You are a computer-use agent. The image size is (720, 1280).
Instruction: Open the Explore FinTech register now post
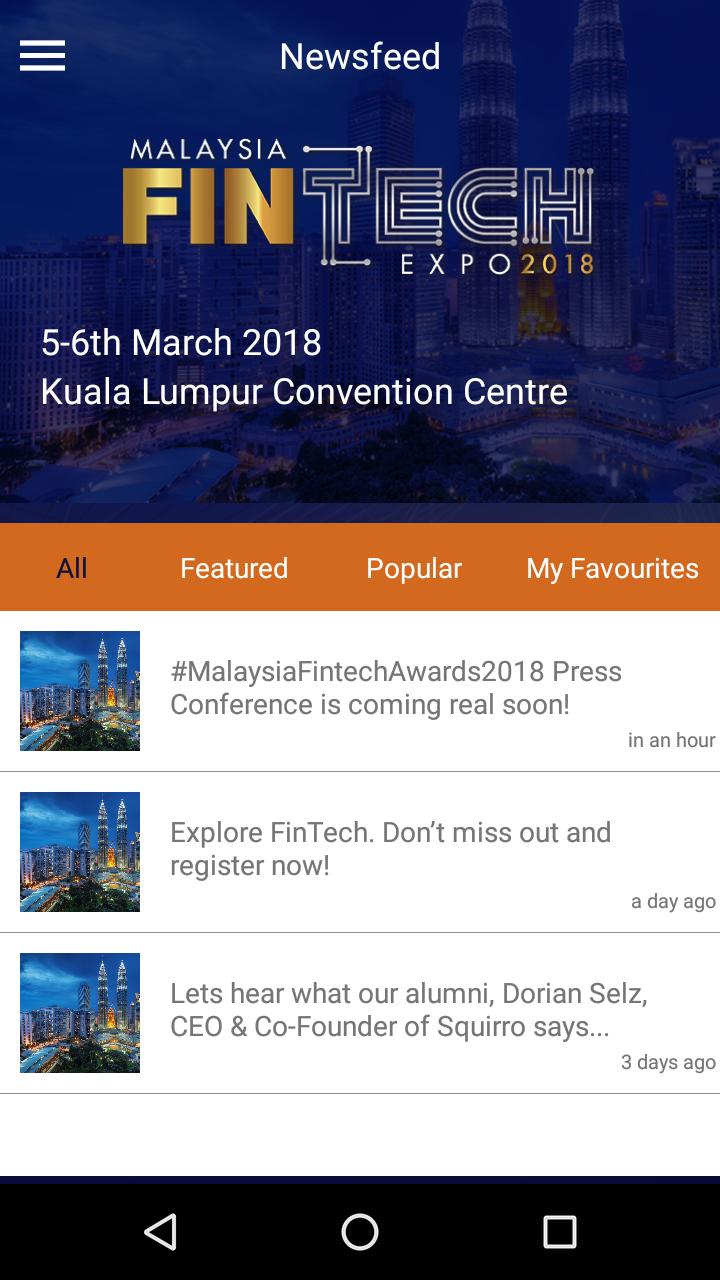click(391, 849)
